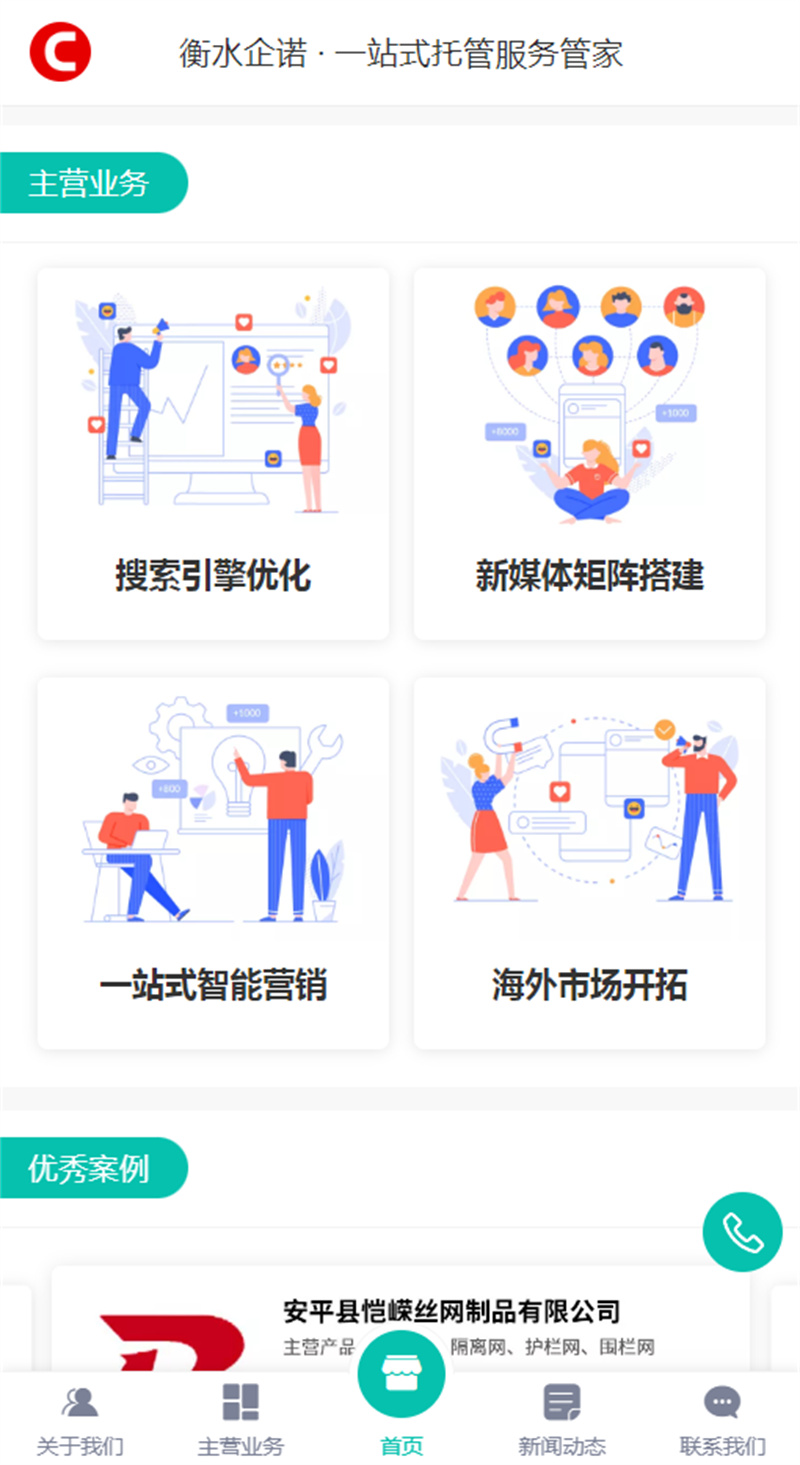Viewport: 800px width, 1465px height.
Task: Switch to the 新闻动态 tab
Action: [562, 1418]
